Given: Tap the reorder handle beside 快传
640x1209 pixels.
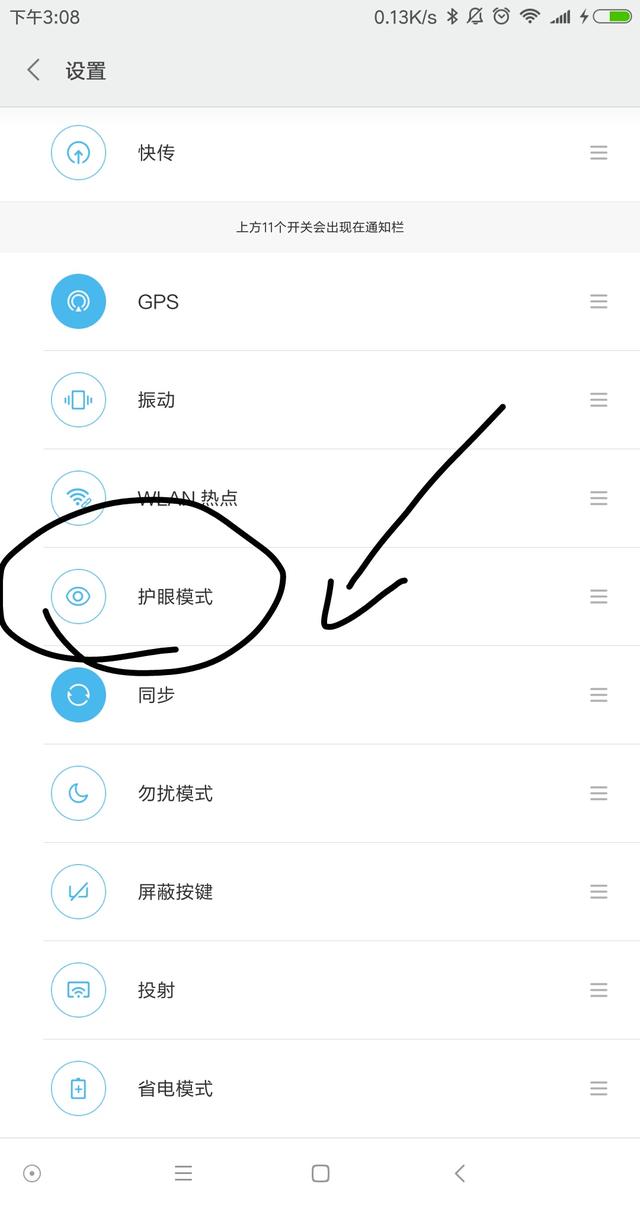Looking at the screenshot, I should (x=598, y=153).
